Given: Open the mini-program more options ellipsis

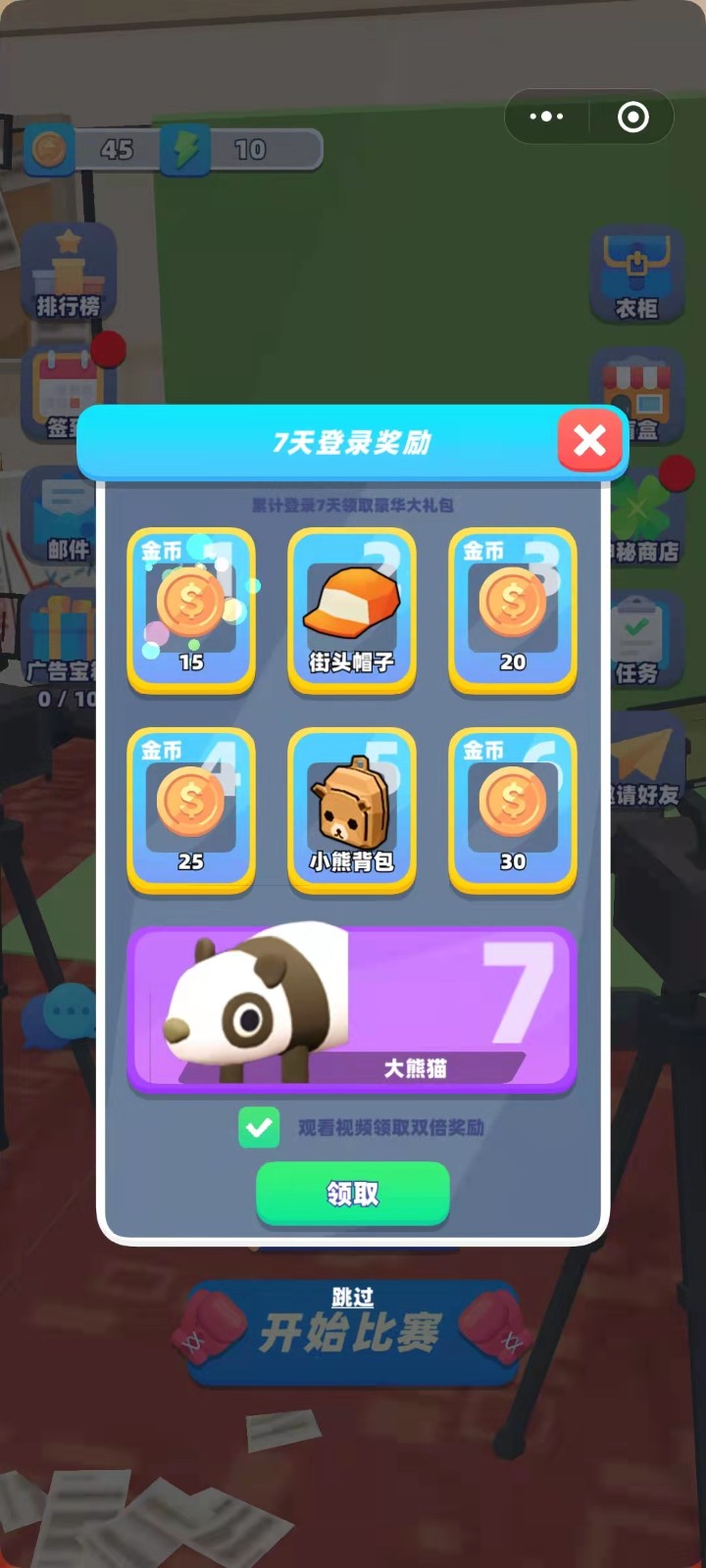Looking at the screenshot, I should coord(545,116).
